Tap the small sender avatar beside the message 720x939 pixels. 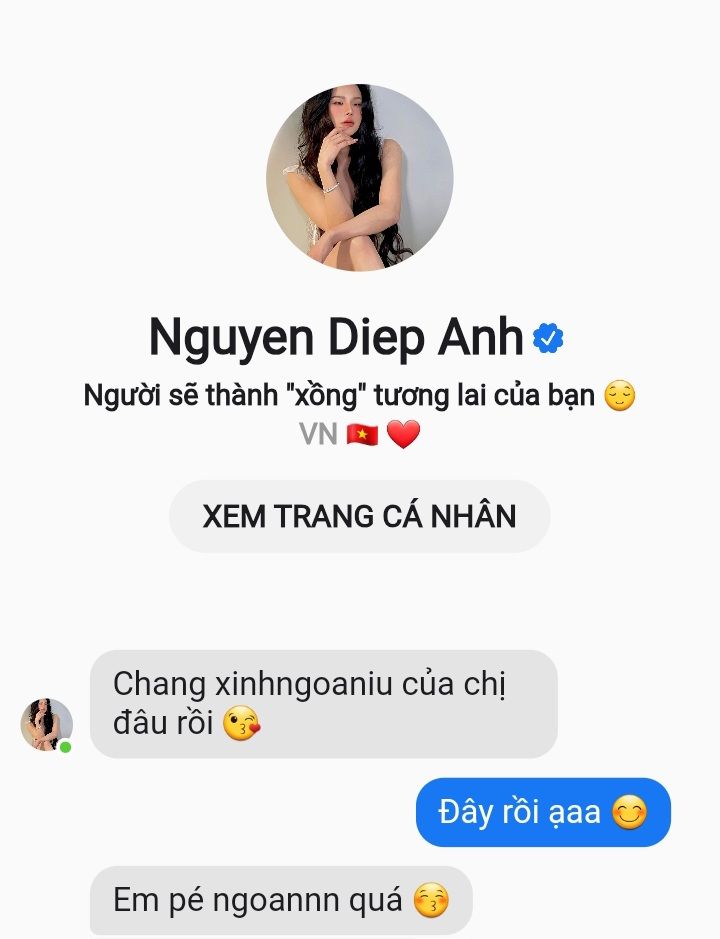click(46, 724)
